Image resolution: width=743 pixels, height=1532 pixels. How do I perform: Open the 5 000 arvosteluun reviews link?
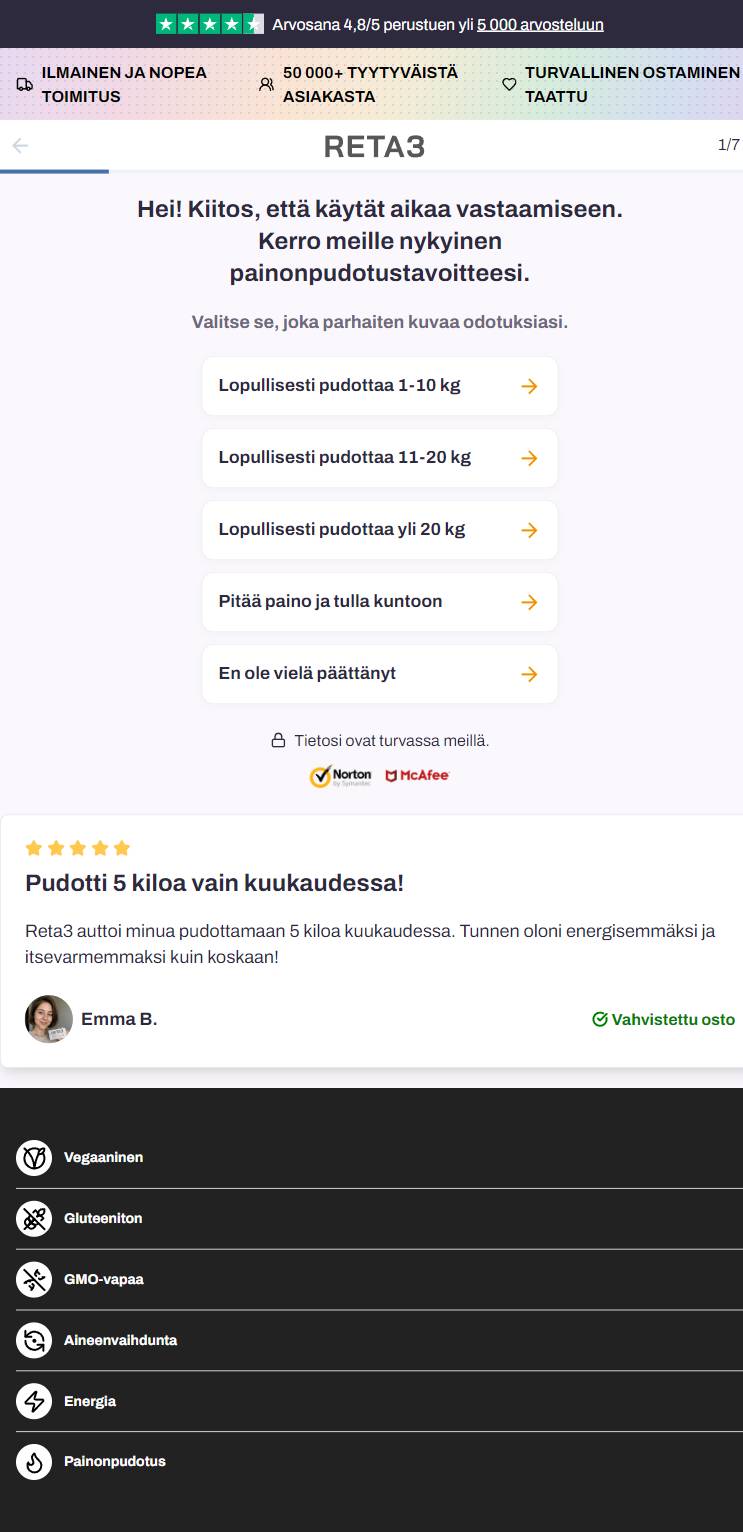(540, 24)
